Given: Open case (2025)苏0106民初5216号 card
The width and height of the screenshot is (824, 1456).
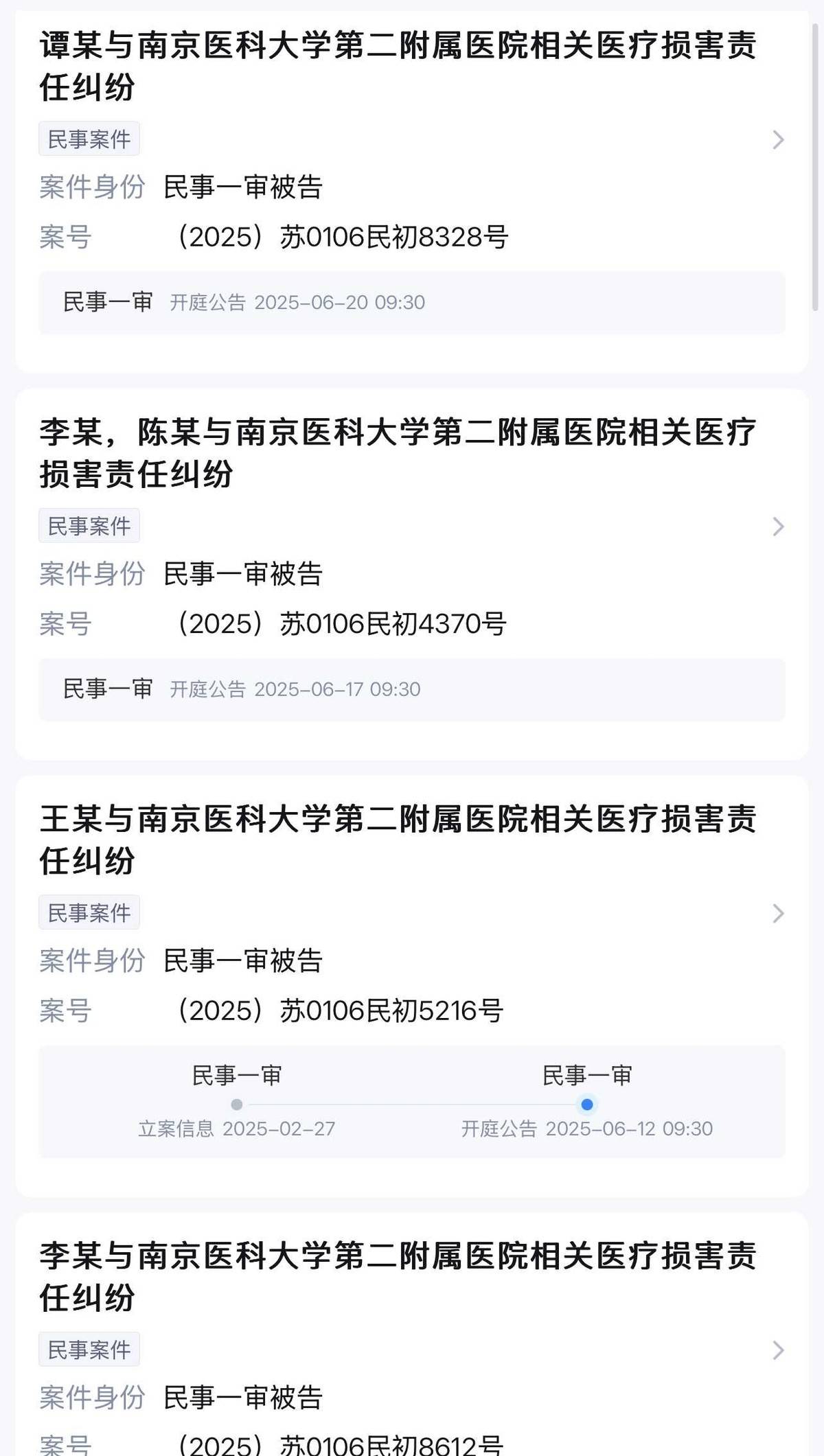Looking at the screenshot, I should coord(397,840).
